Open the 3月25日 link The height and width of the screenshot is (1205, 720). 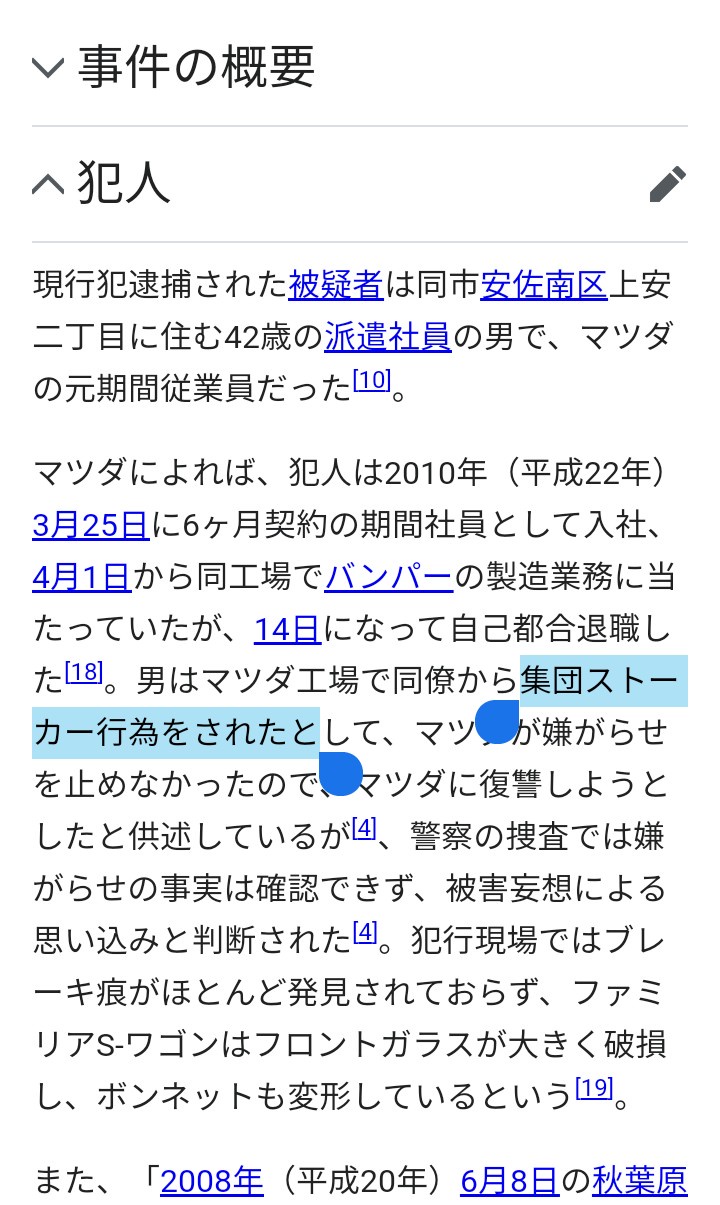click(91, 524)
